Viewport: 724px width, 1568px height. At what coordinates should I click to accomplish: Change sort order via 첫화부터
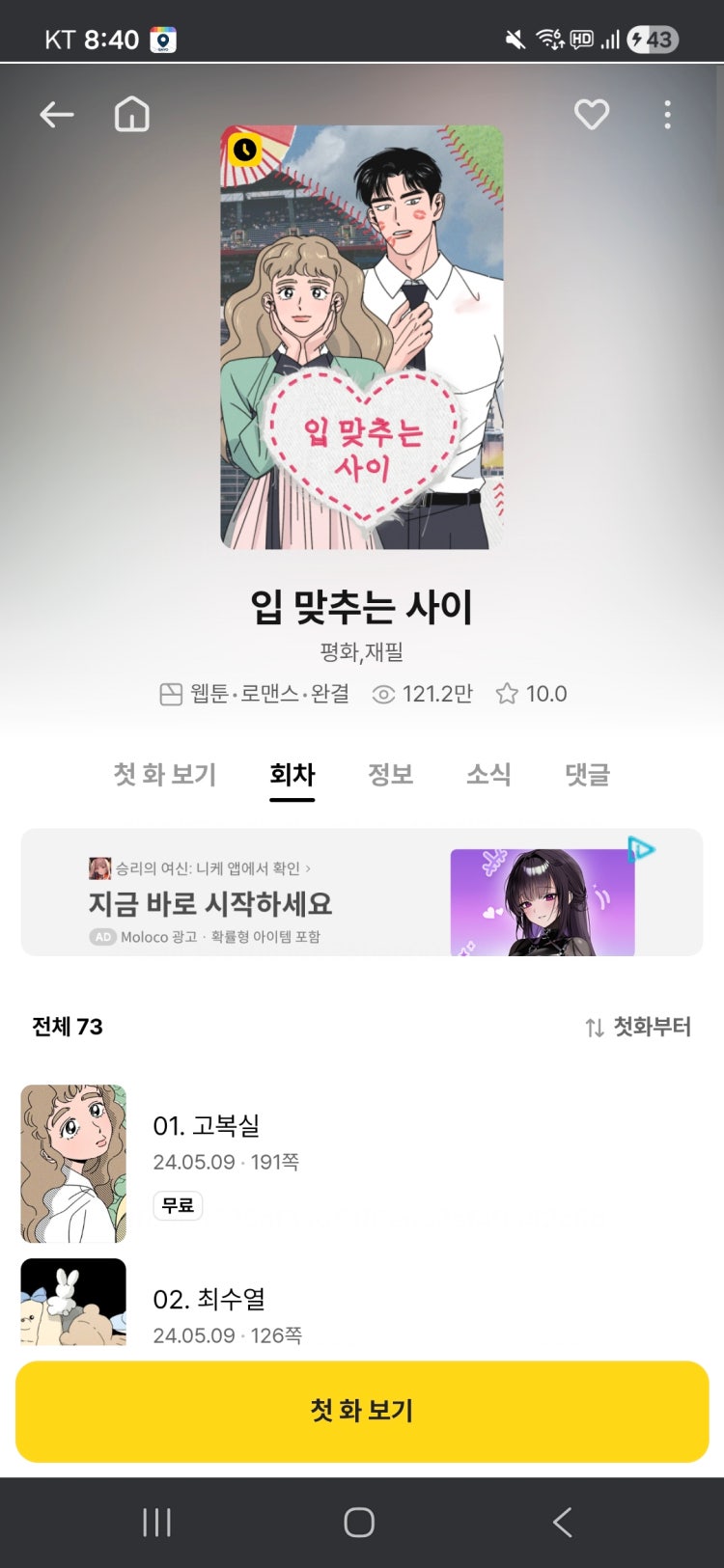(x=638, y=1027)
